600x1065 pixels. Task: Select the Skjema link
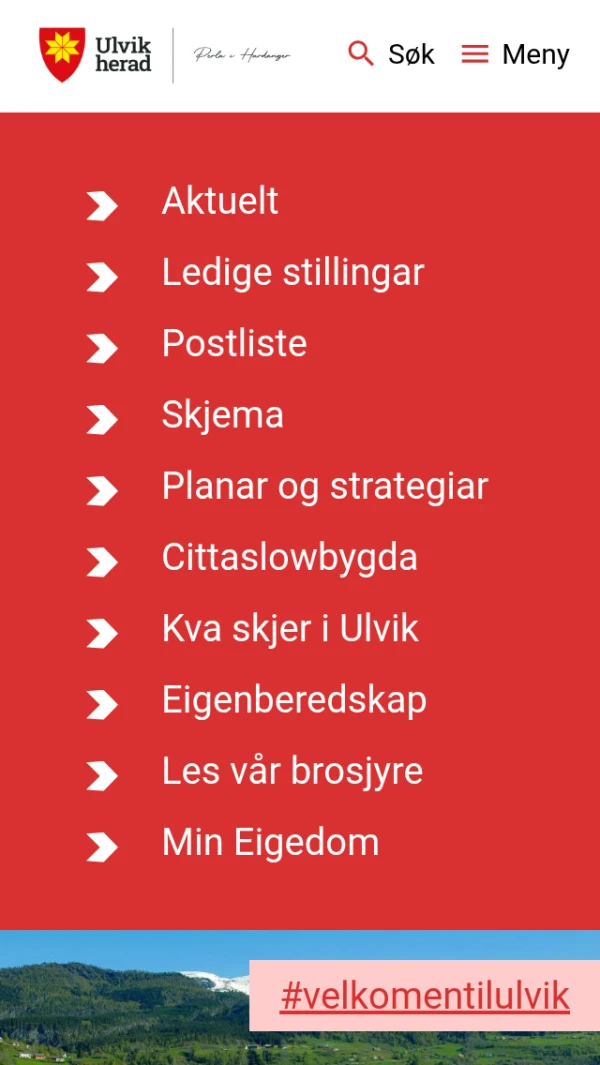pyautogui.click(x=222, y=415)
